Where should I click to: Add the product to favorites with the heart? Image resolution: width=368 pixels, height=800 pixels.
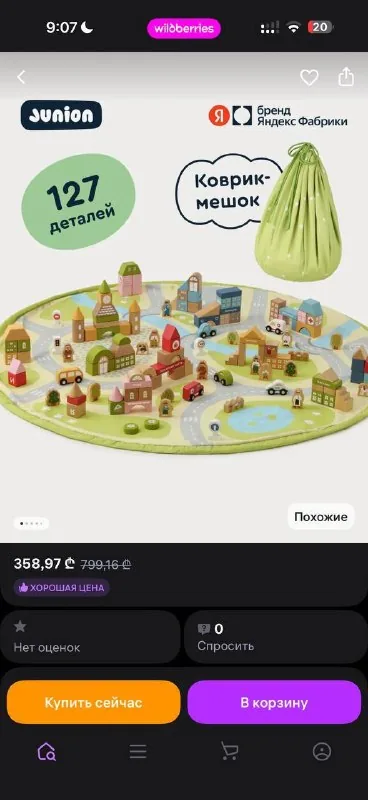click(x=309, y=78)
